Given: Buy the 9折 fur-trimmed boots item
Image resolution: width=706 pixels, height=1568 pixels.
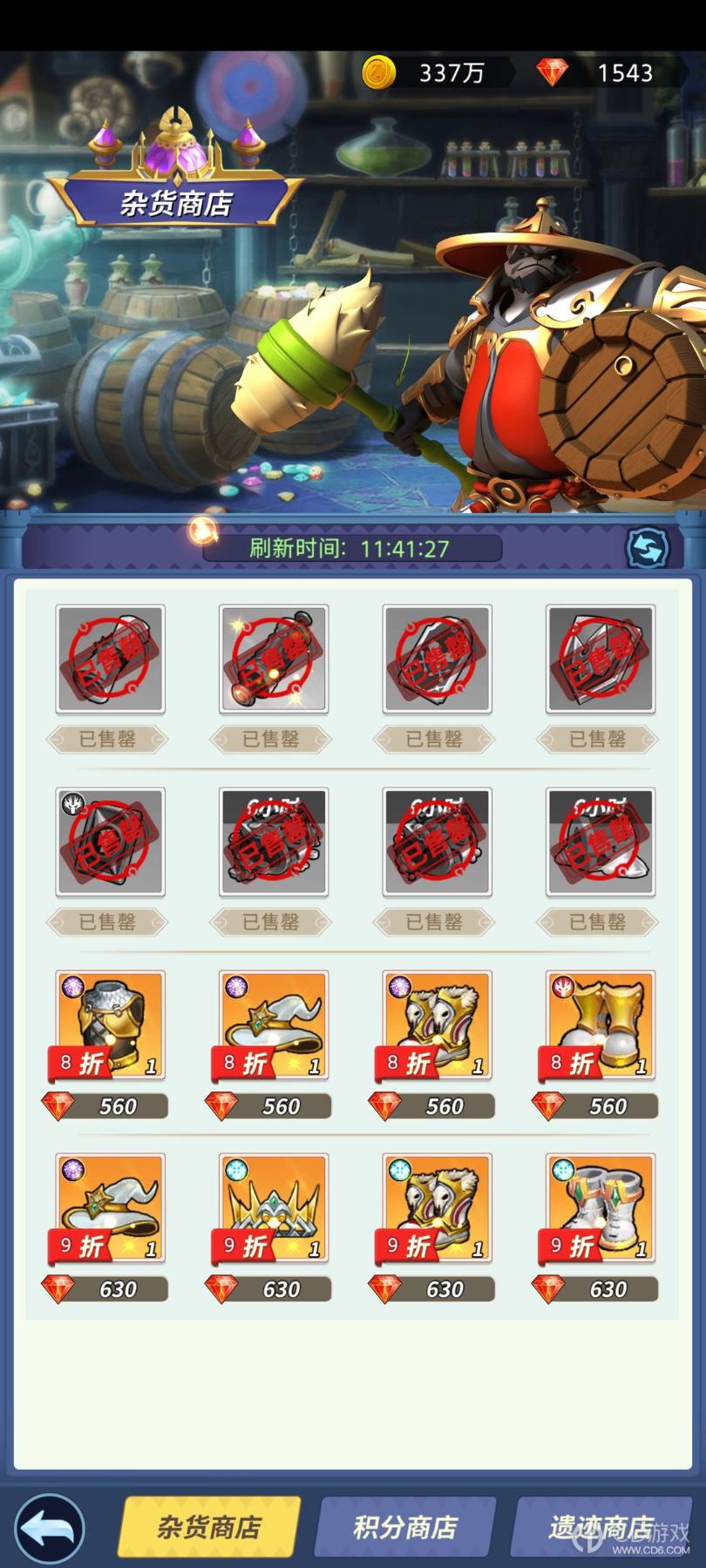Looking at the screenshot, I should (x=437, y=1208).
